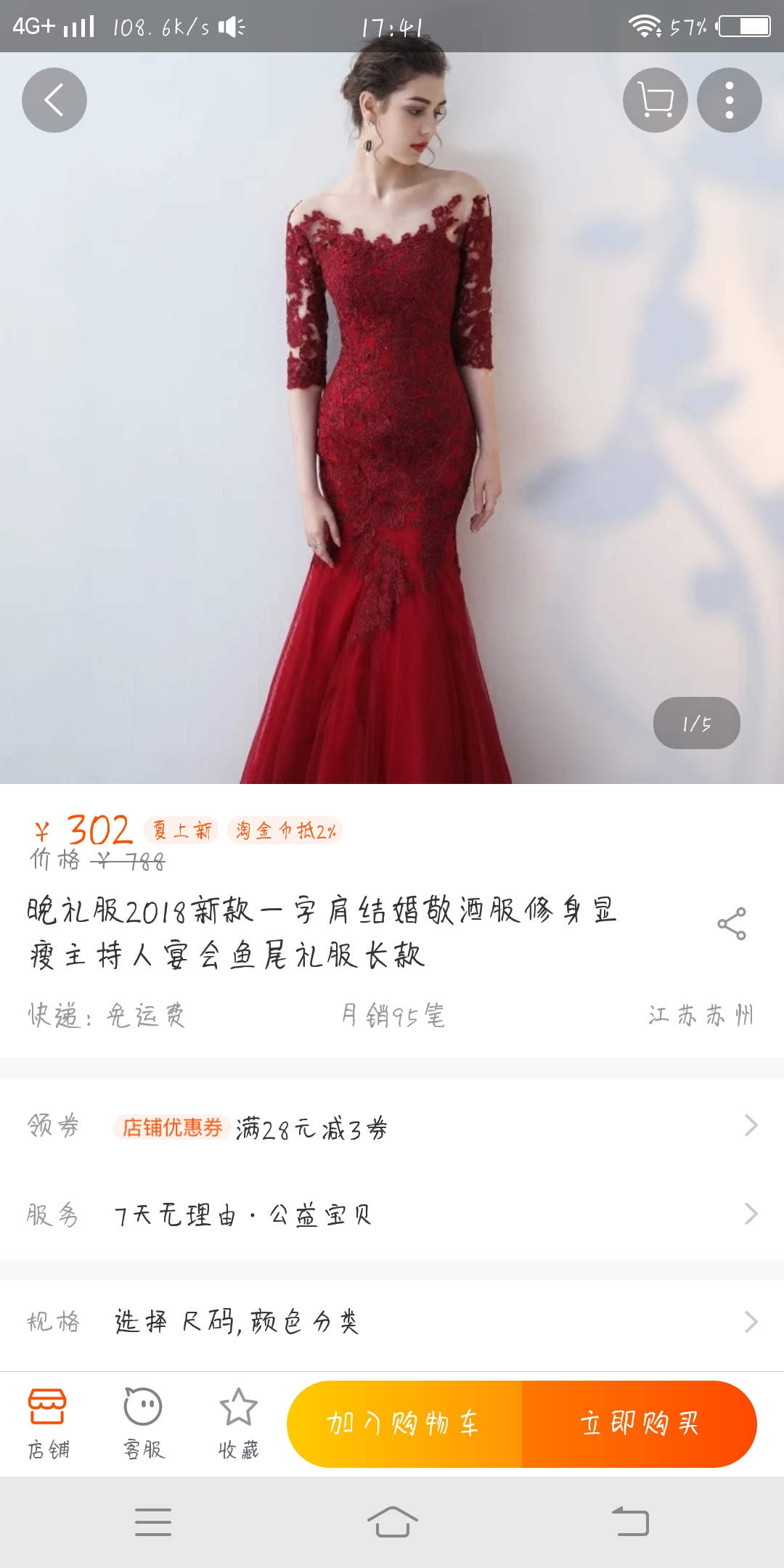View 服务 7天无理由 service details
The height and width of the screenshot is (1568, 784).
(392, 1214)
